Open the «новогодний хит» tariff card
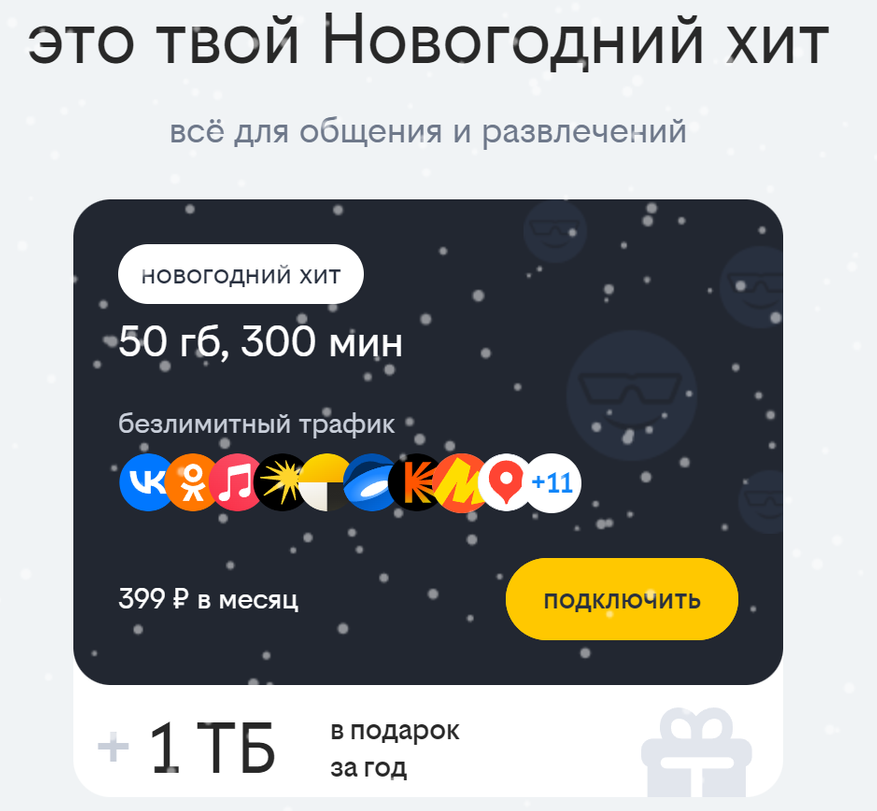 coord(240,274)
